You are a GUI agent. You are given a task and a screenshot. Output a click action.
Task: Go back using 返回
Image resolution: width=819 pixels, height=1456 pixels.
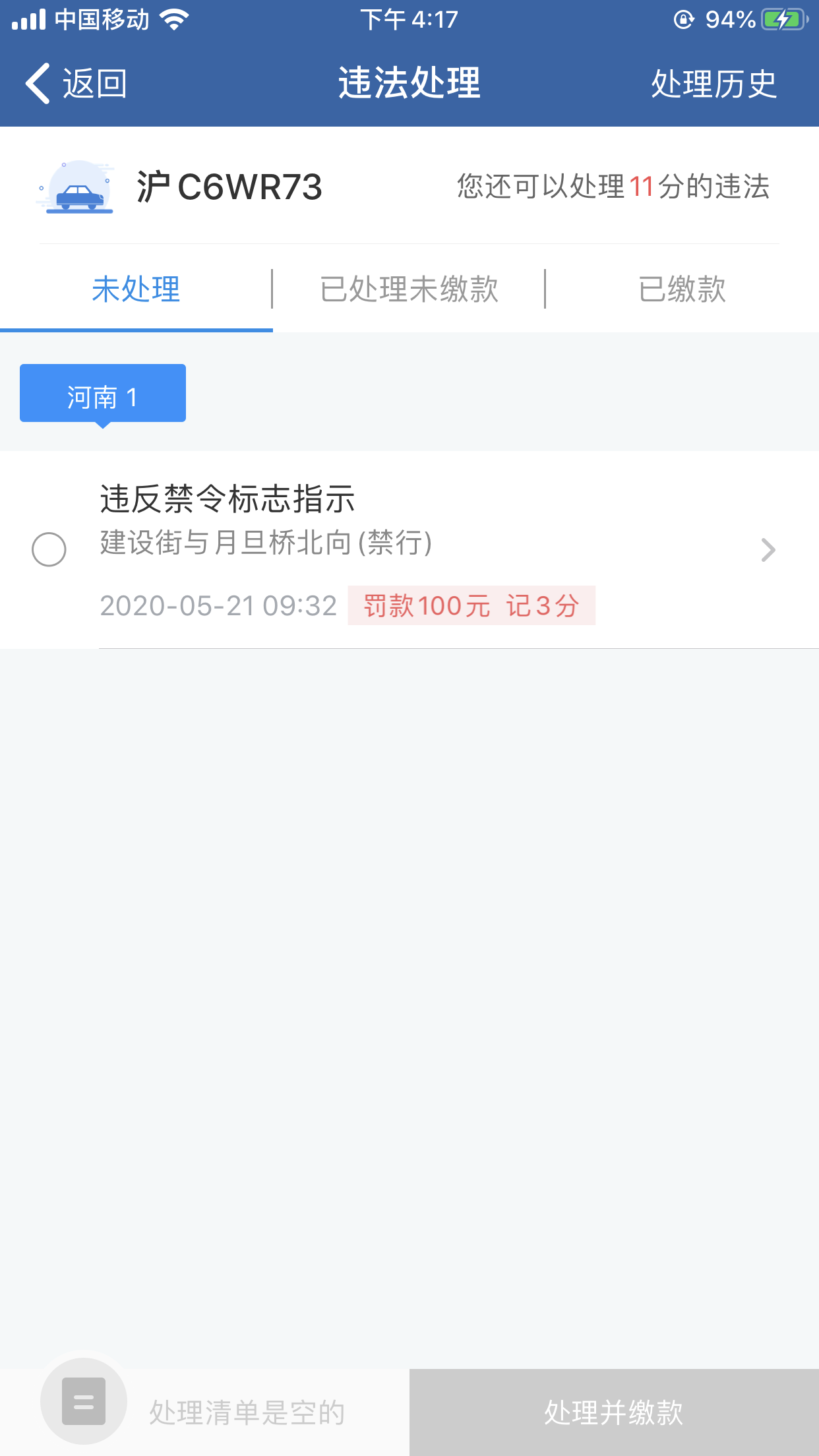tap(76, 84)
